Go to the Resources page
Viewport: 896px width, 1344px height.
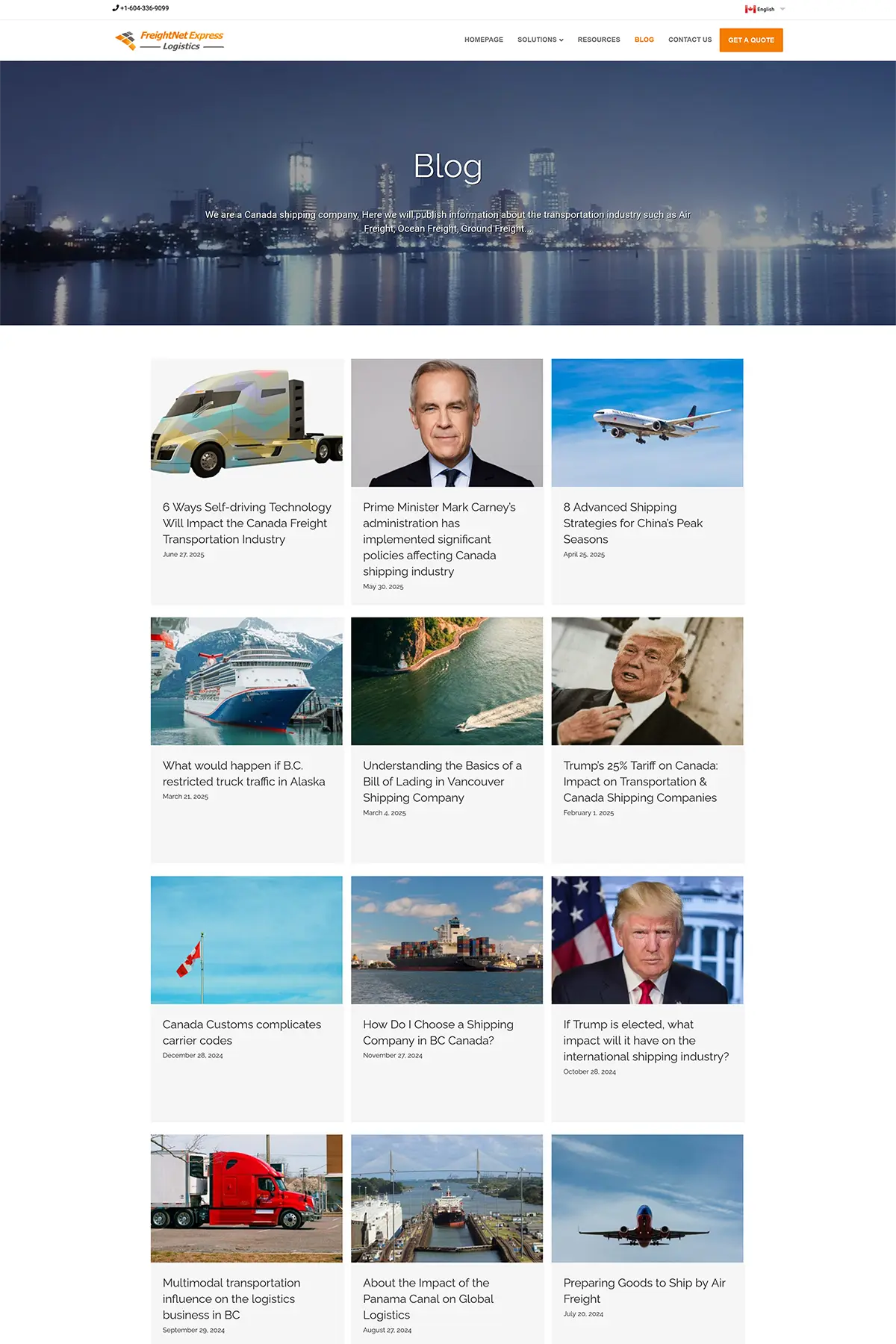pyautogui.click(x=598, y=40)
